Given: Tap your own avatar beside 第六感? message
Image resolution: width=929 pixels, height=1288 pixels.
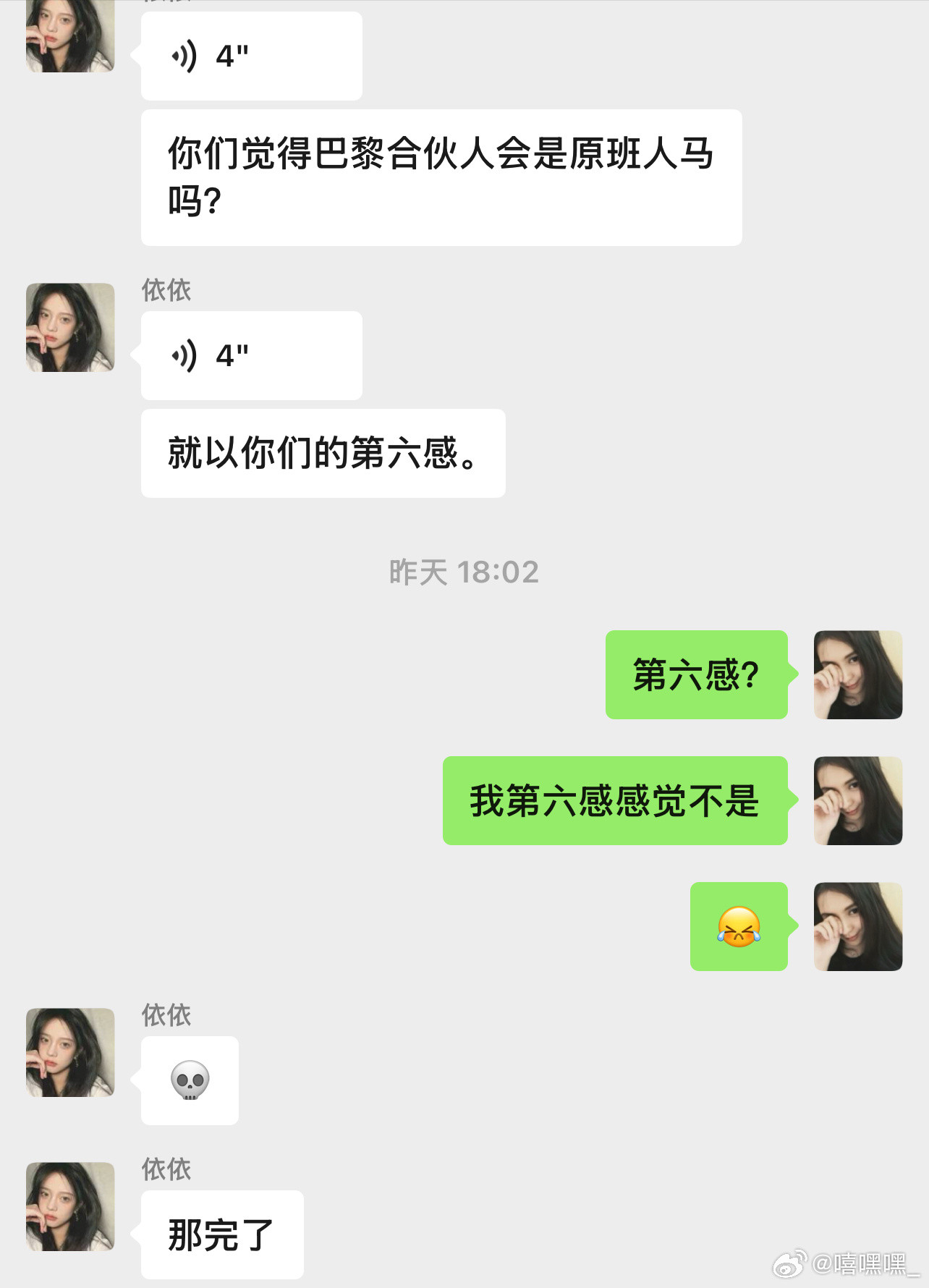Looking at the screenshot, I should pyautogui.click(x=857, y=676).
